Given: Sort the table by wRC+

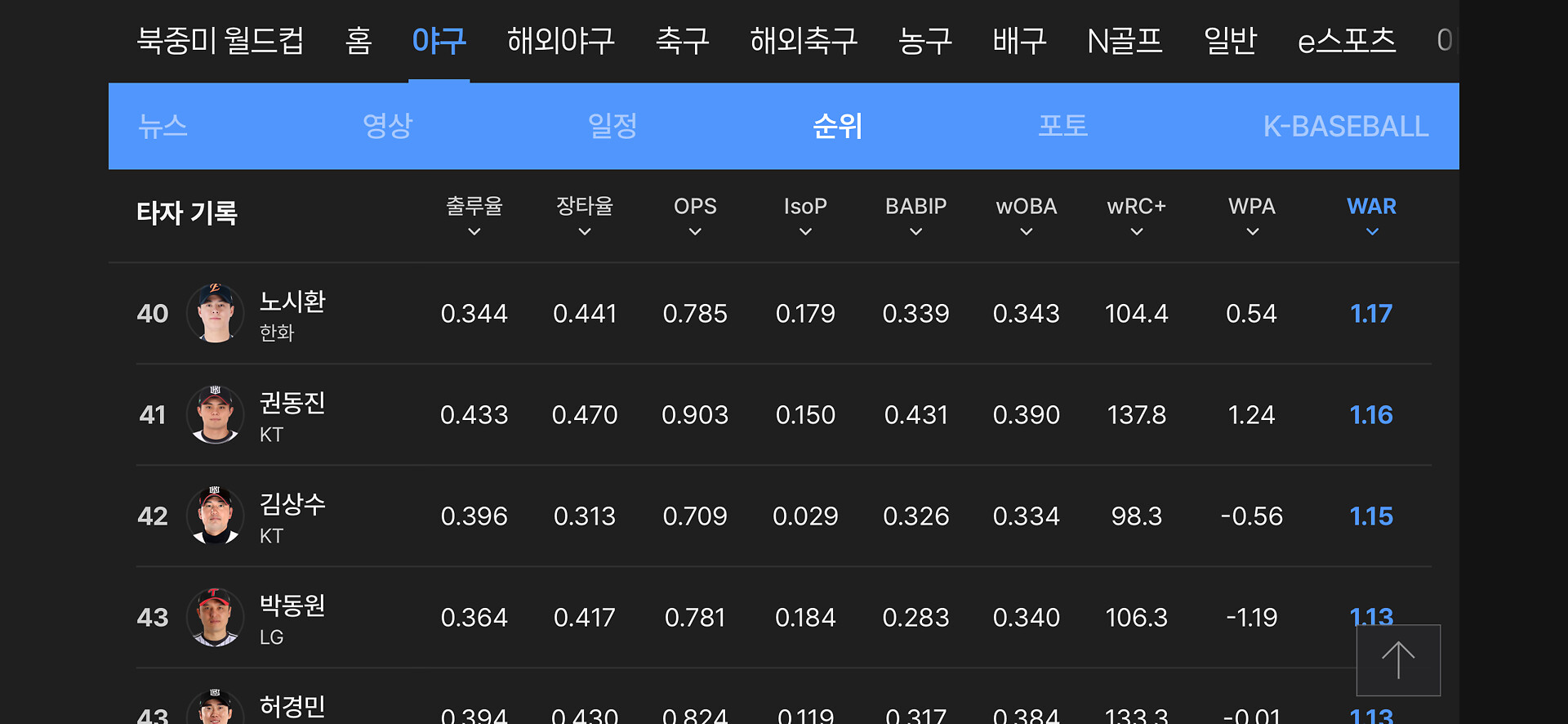Looking at the screenshot, I should pos(1136,215).
